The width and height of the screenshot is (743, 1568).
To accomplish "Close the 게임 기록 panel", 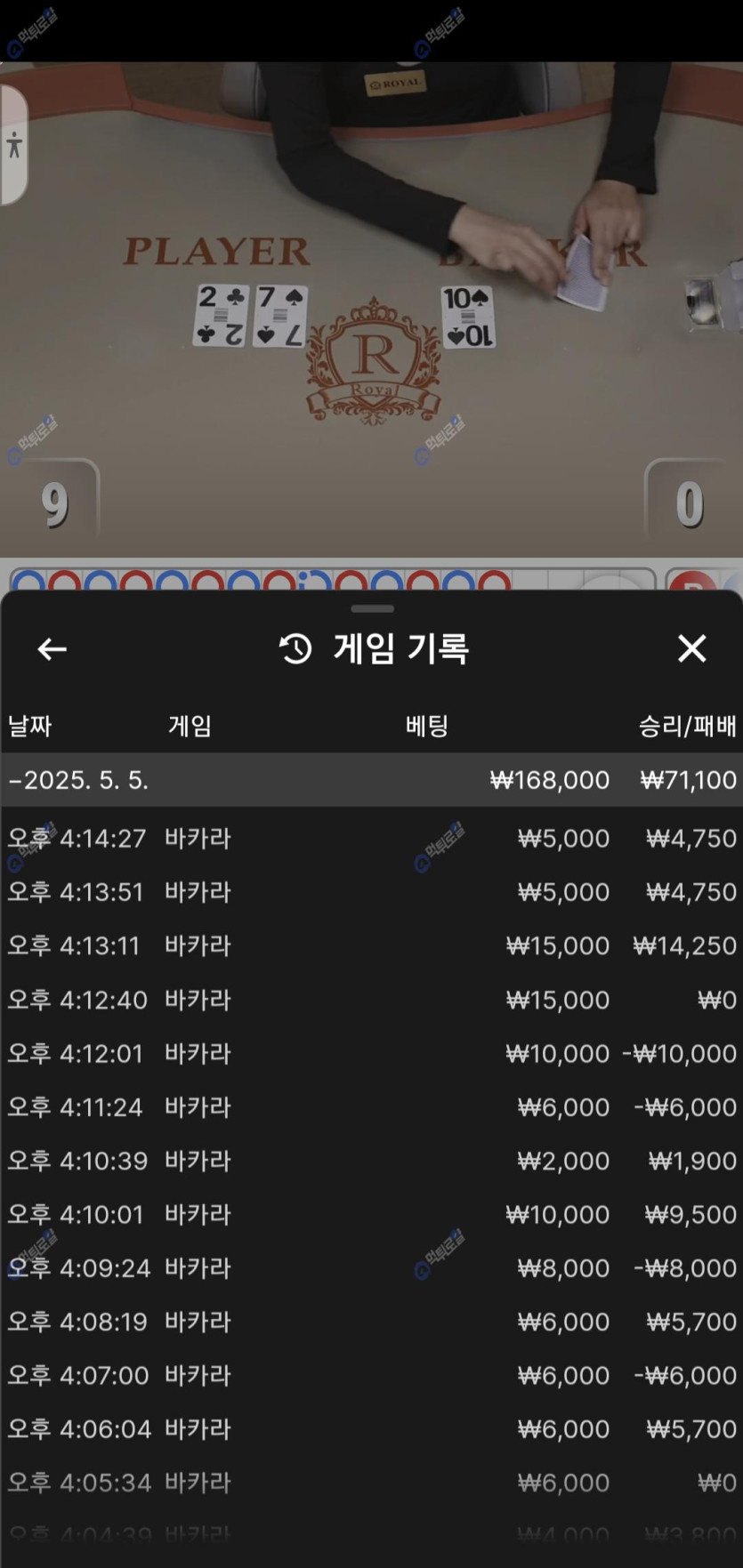I will pyautogui.click(x=691, y=648).
